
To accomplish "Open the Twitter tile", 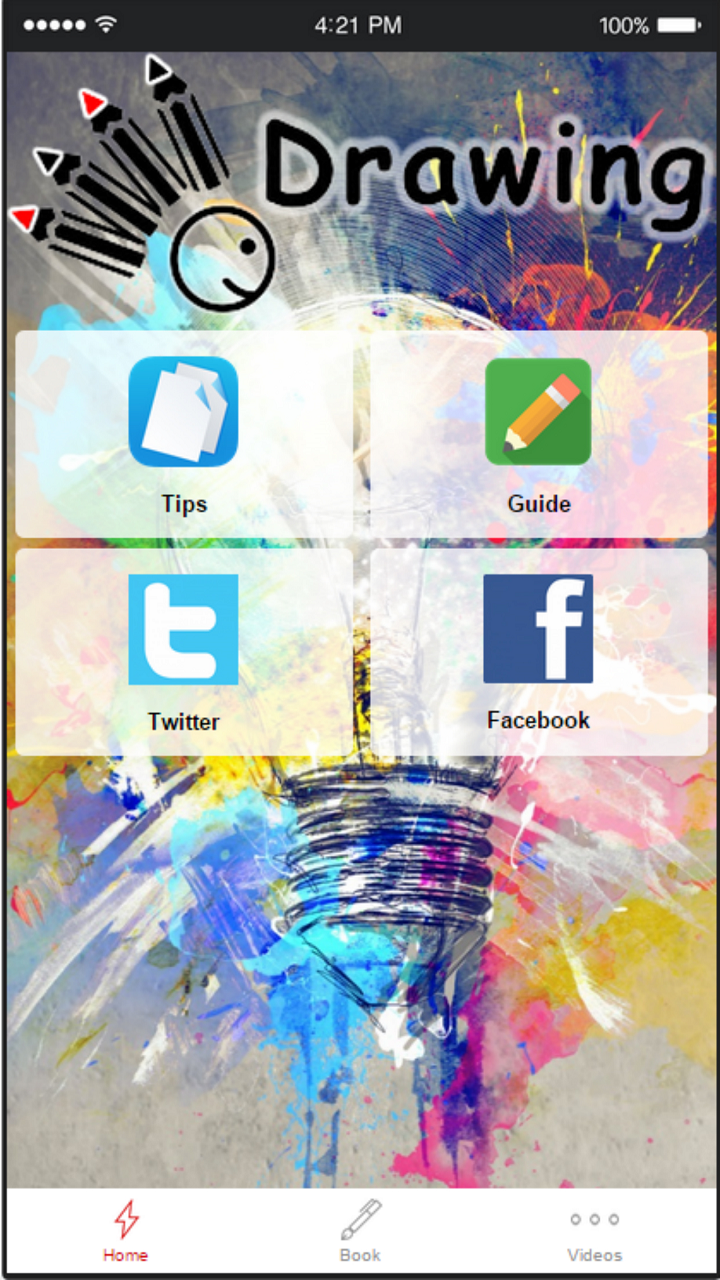I will click(x=184, y=651).
